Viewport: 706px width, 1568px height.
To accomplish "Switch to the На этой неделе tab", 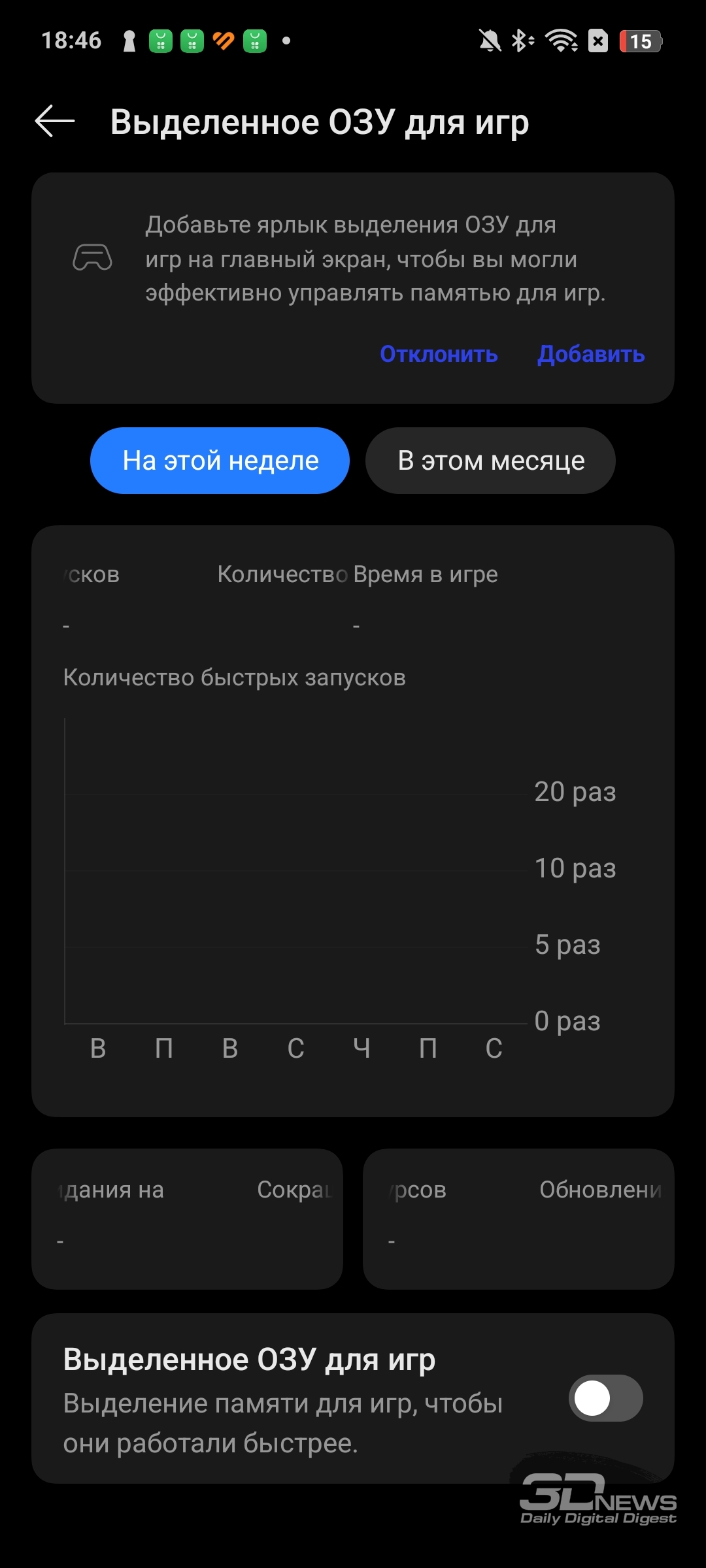I will 220,461.
